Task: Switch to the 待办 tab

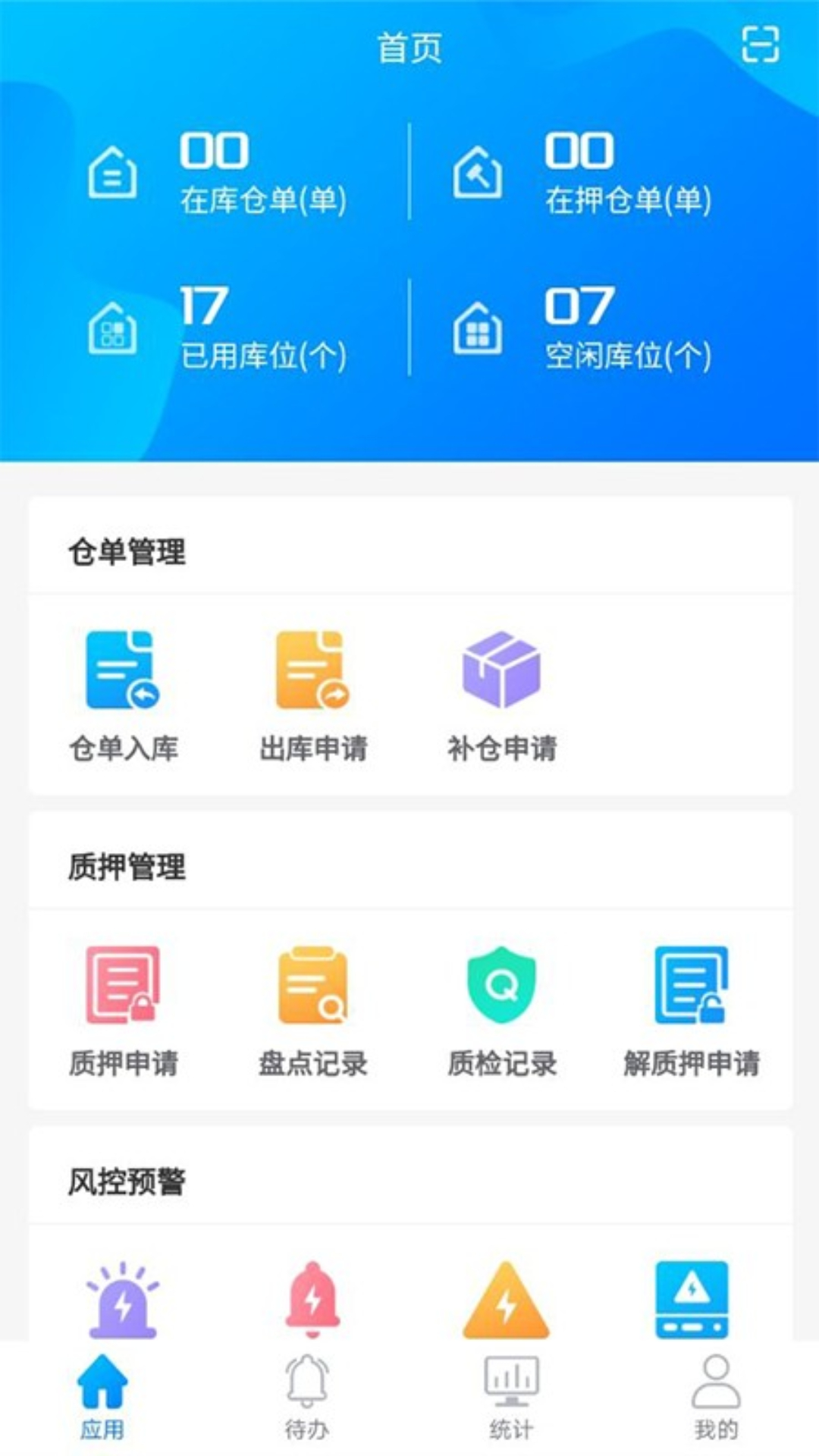Action: point(307,1397)
